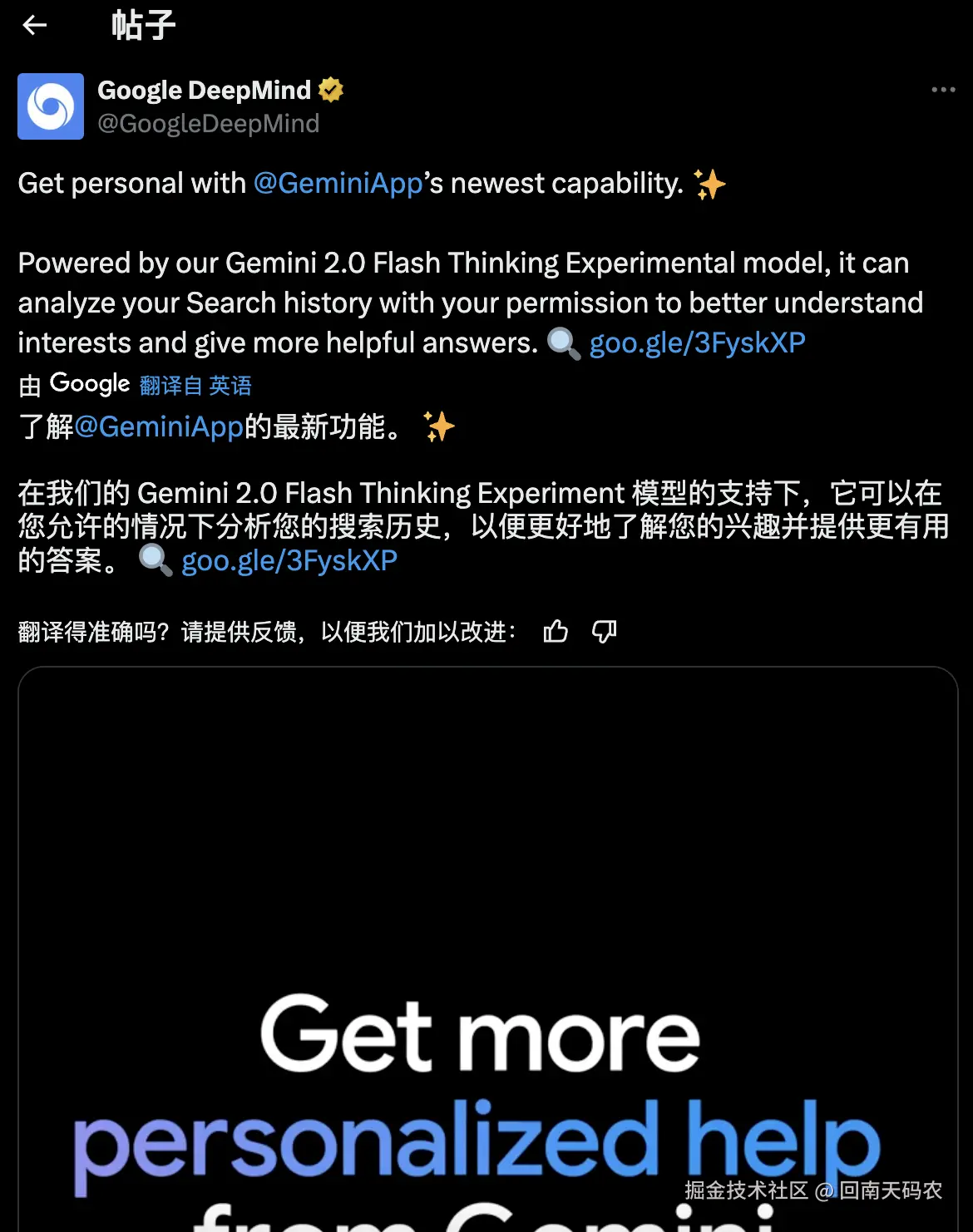Give thumbs up for translation accuracy
The image size is (973, 1232).
click(556, 632)
